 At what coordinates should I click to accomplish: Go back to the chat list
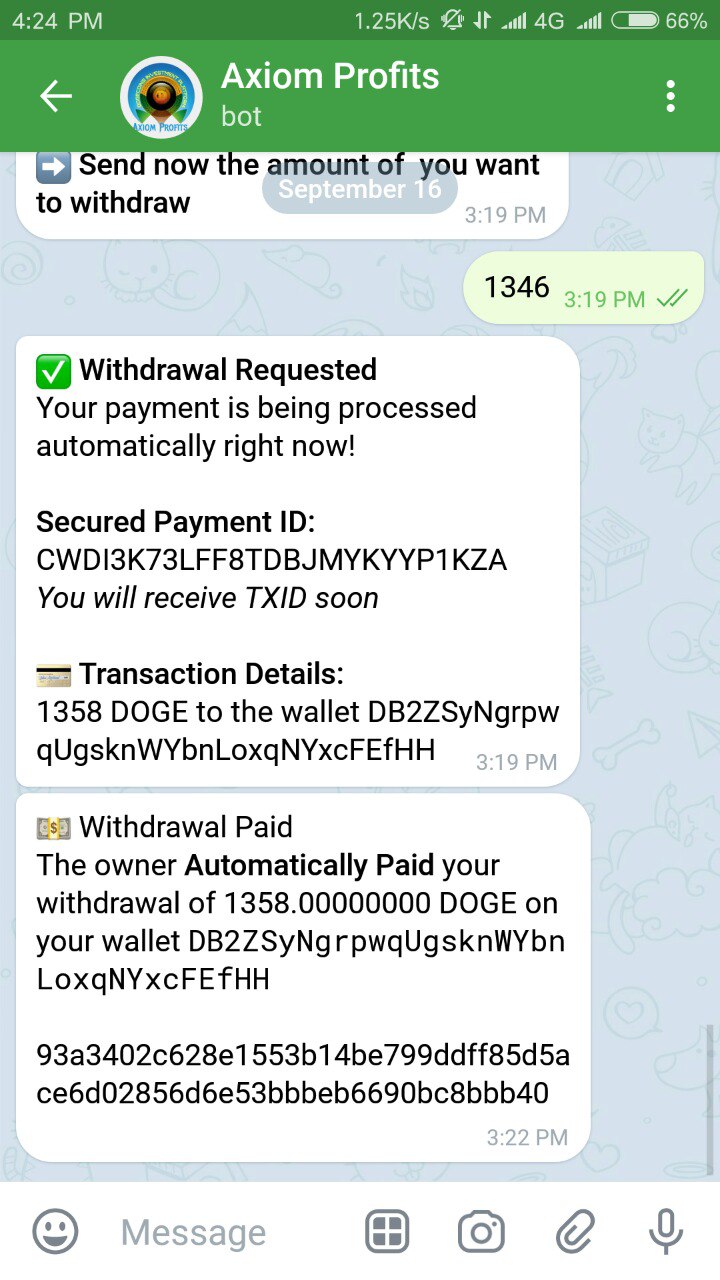pyautogui.click(x=56, y=96)
